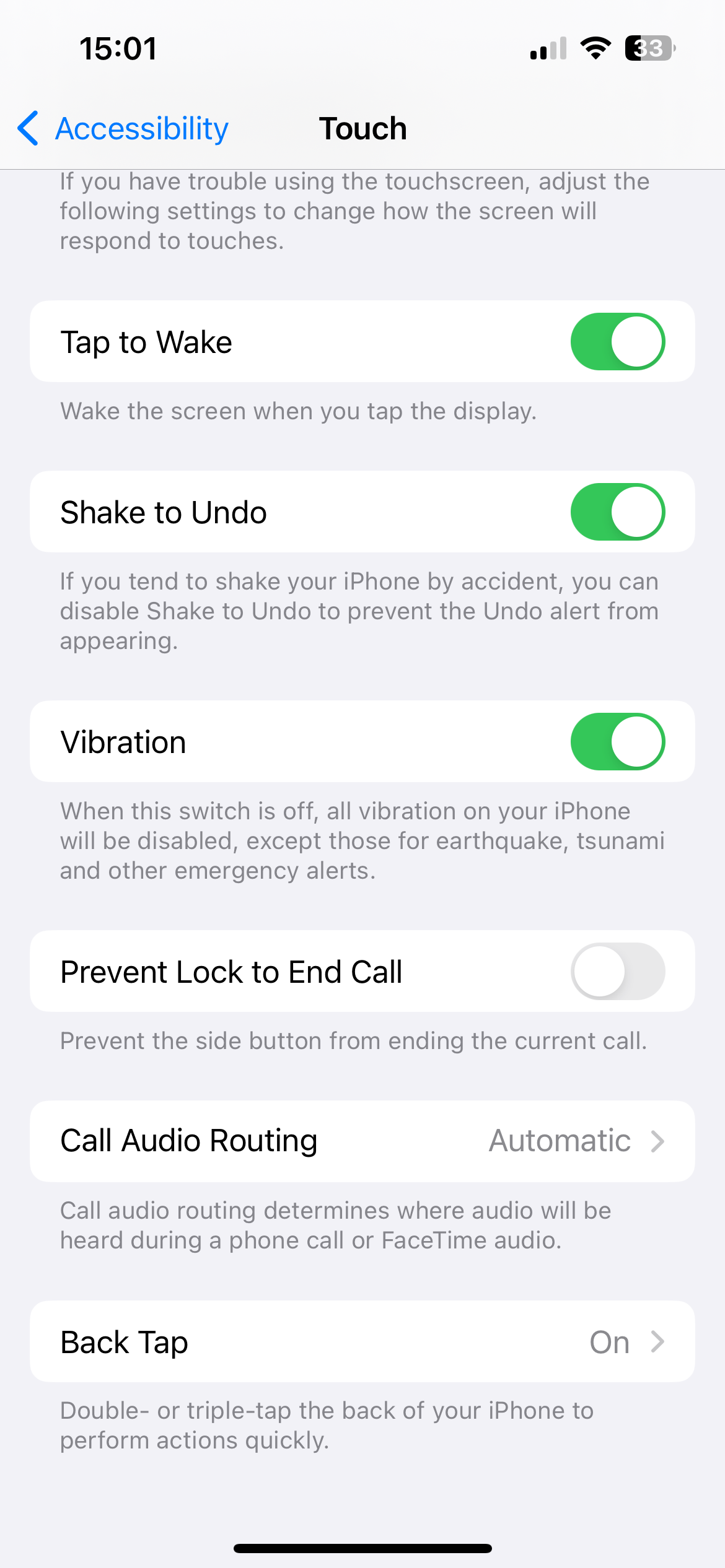
Task: Turn off Tap to Wake
Action: point(617,342)
